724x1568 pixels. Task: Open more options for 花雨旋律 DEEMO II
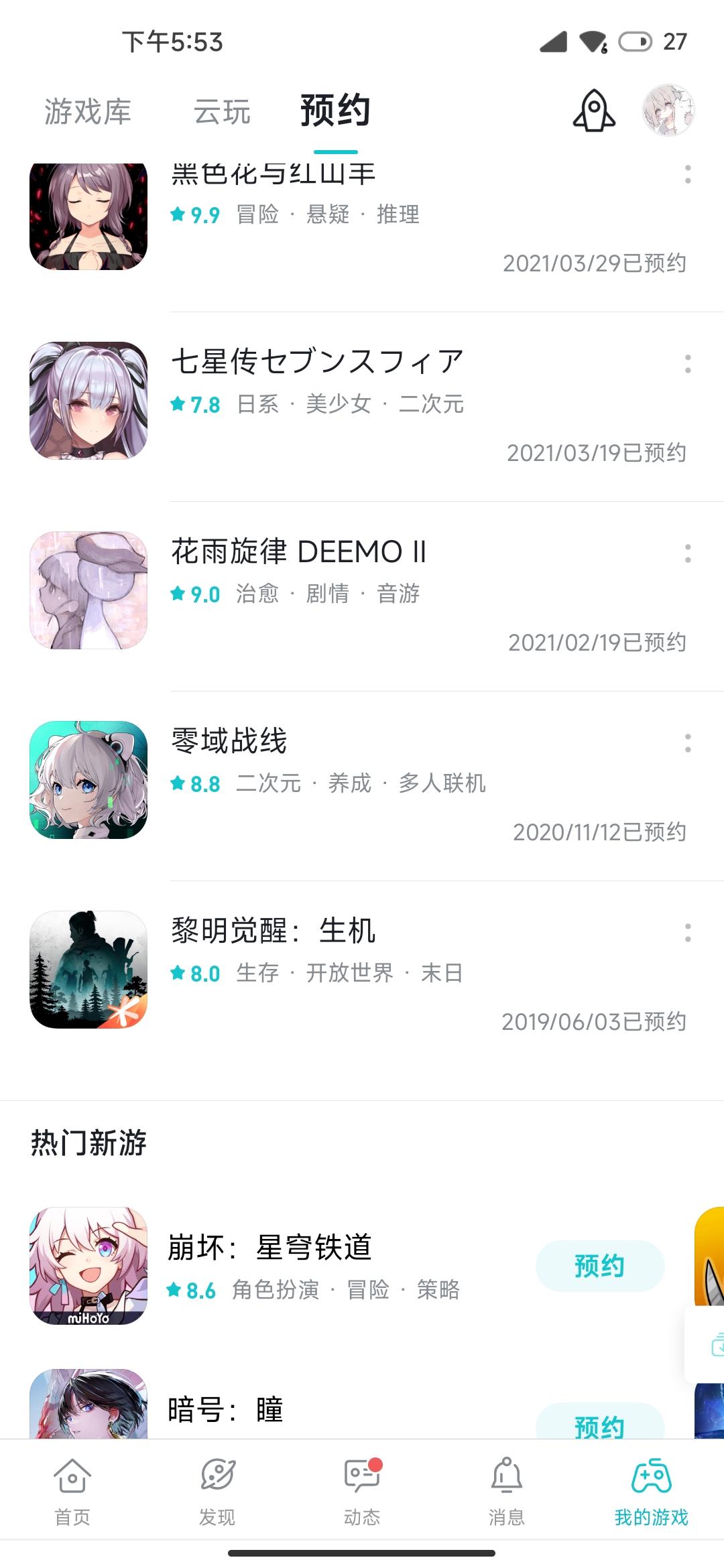[688, 553]
